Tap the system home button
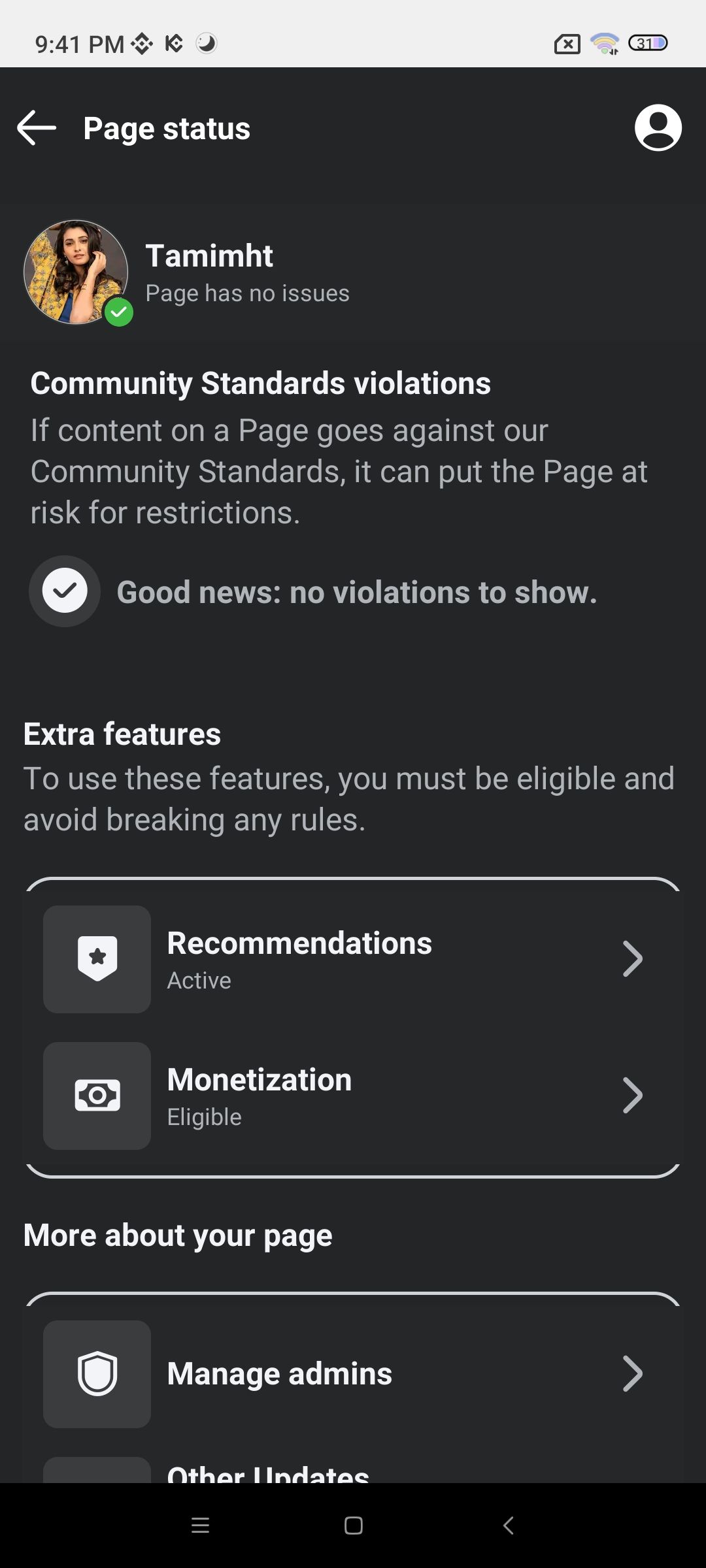This screenshot has width=706, height=1568. point(353,1526)
